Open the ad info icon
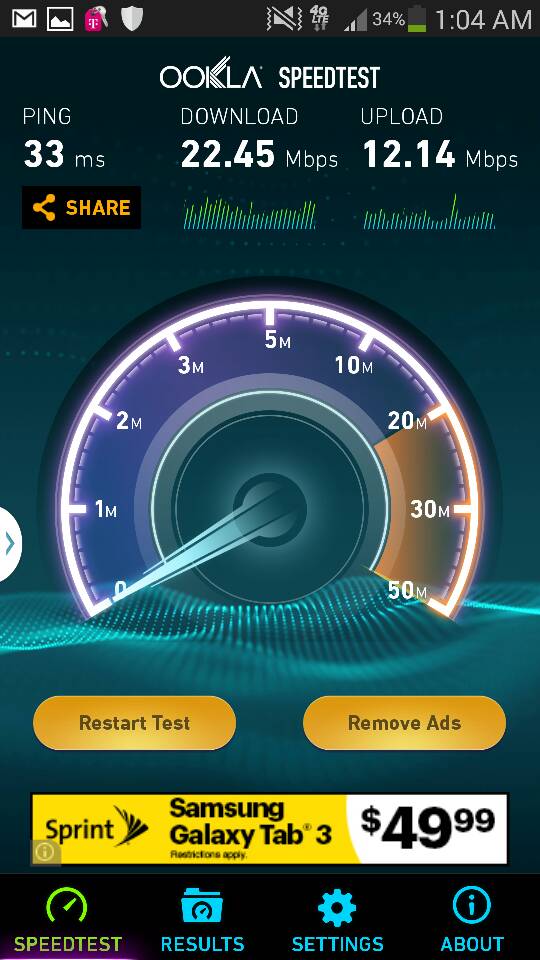 pos(46,852)
